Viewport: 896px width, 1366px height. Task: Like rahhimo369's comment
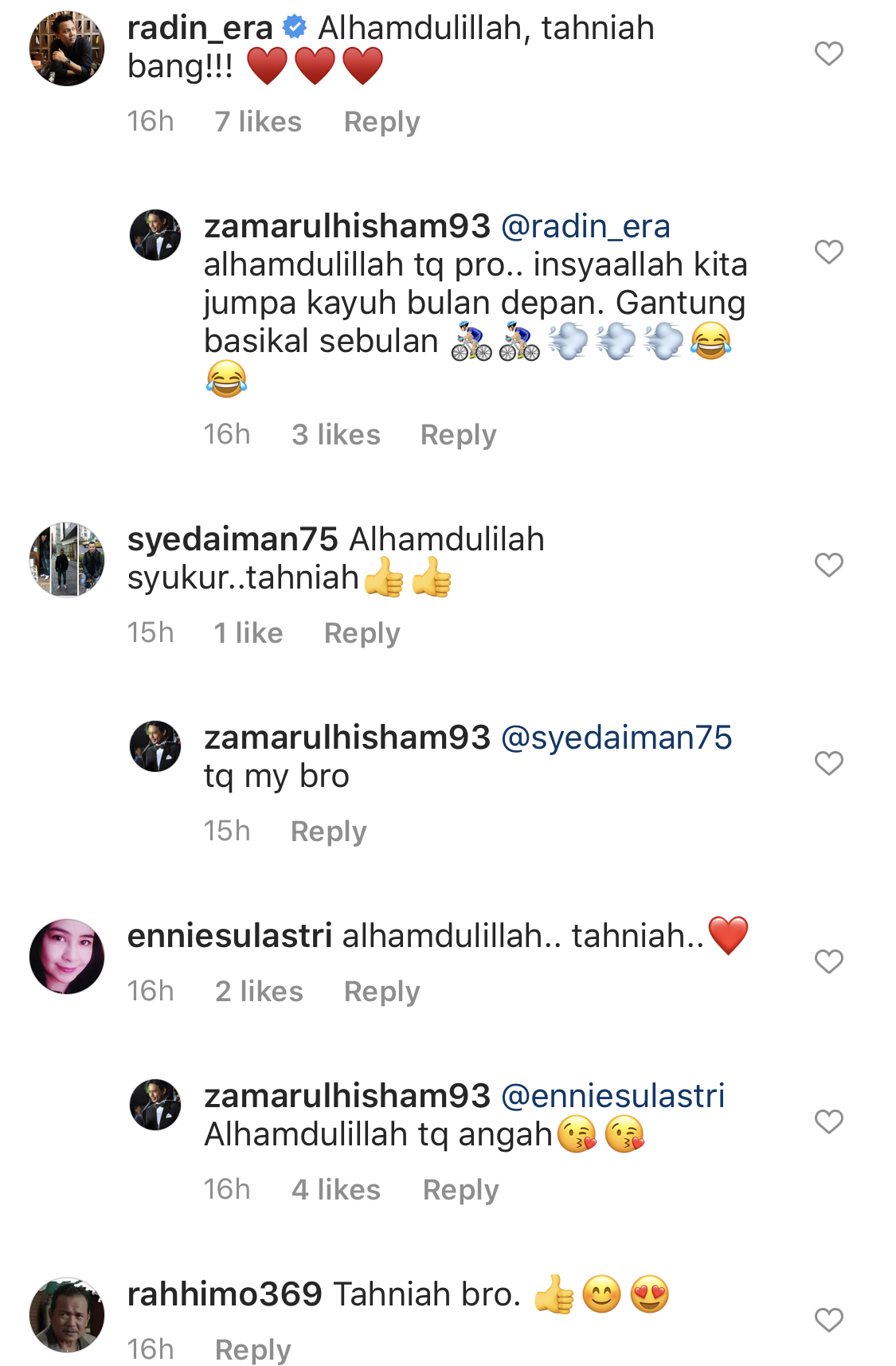coord(828,1320)
